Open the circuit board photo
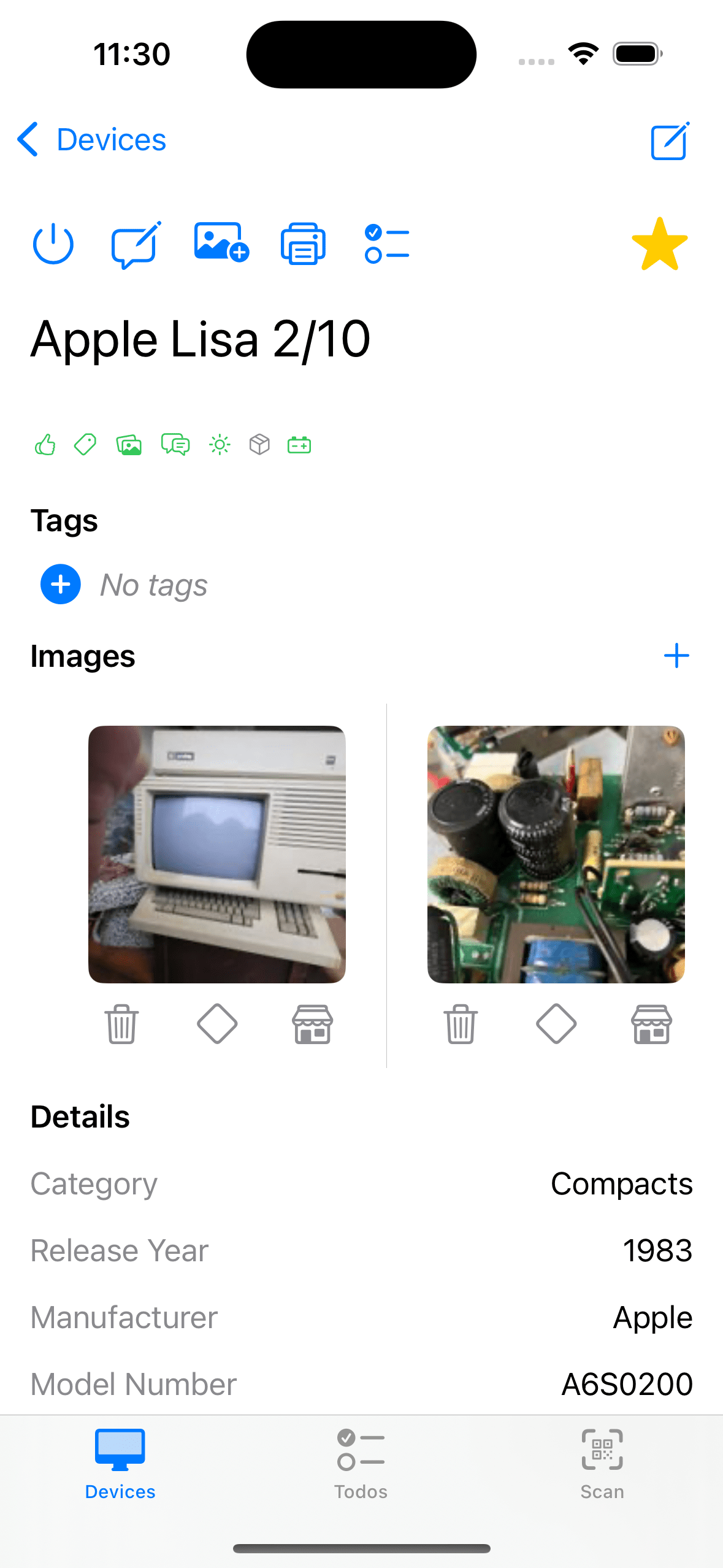 (x=556, y=854)
